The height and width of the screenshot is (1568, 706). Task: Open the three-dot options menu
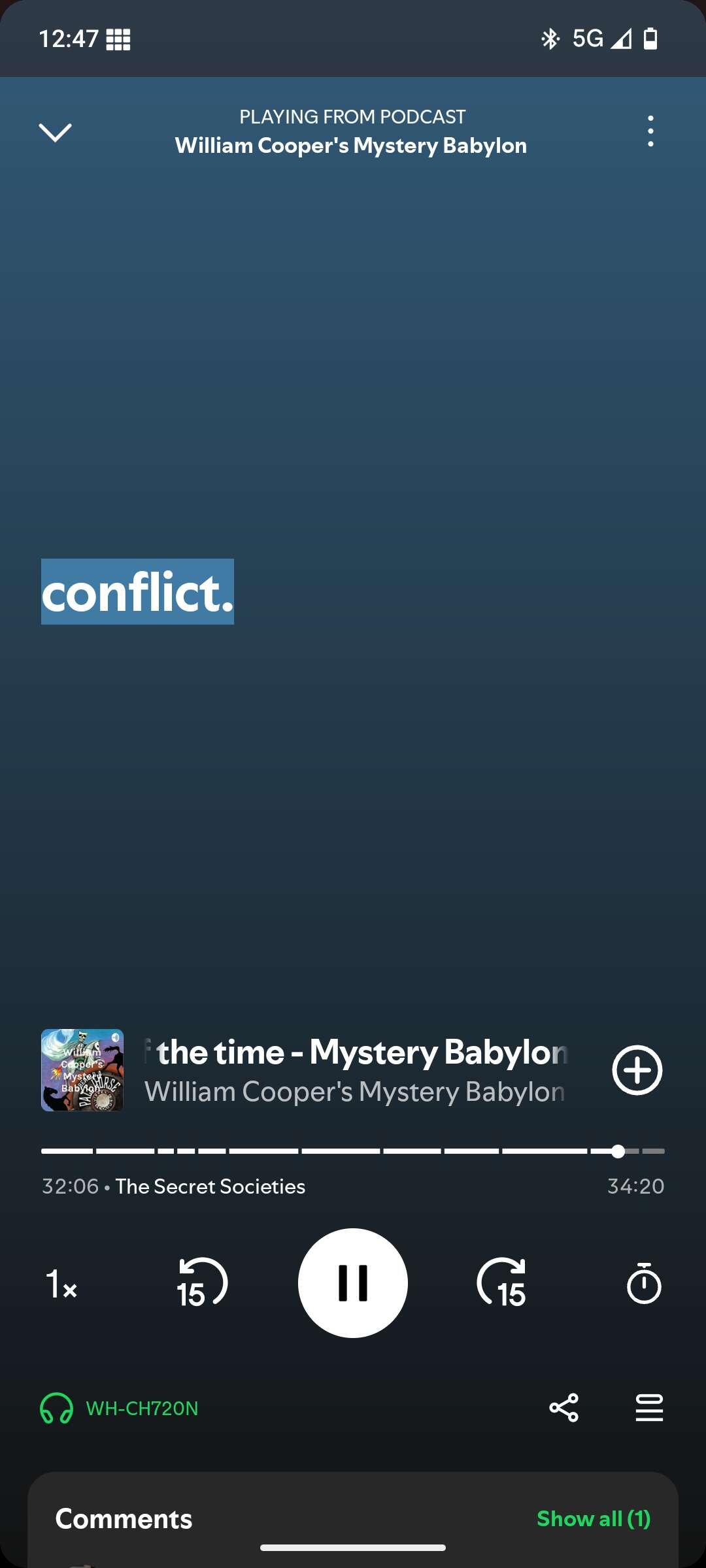tap(650, 131)
